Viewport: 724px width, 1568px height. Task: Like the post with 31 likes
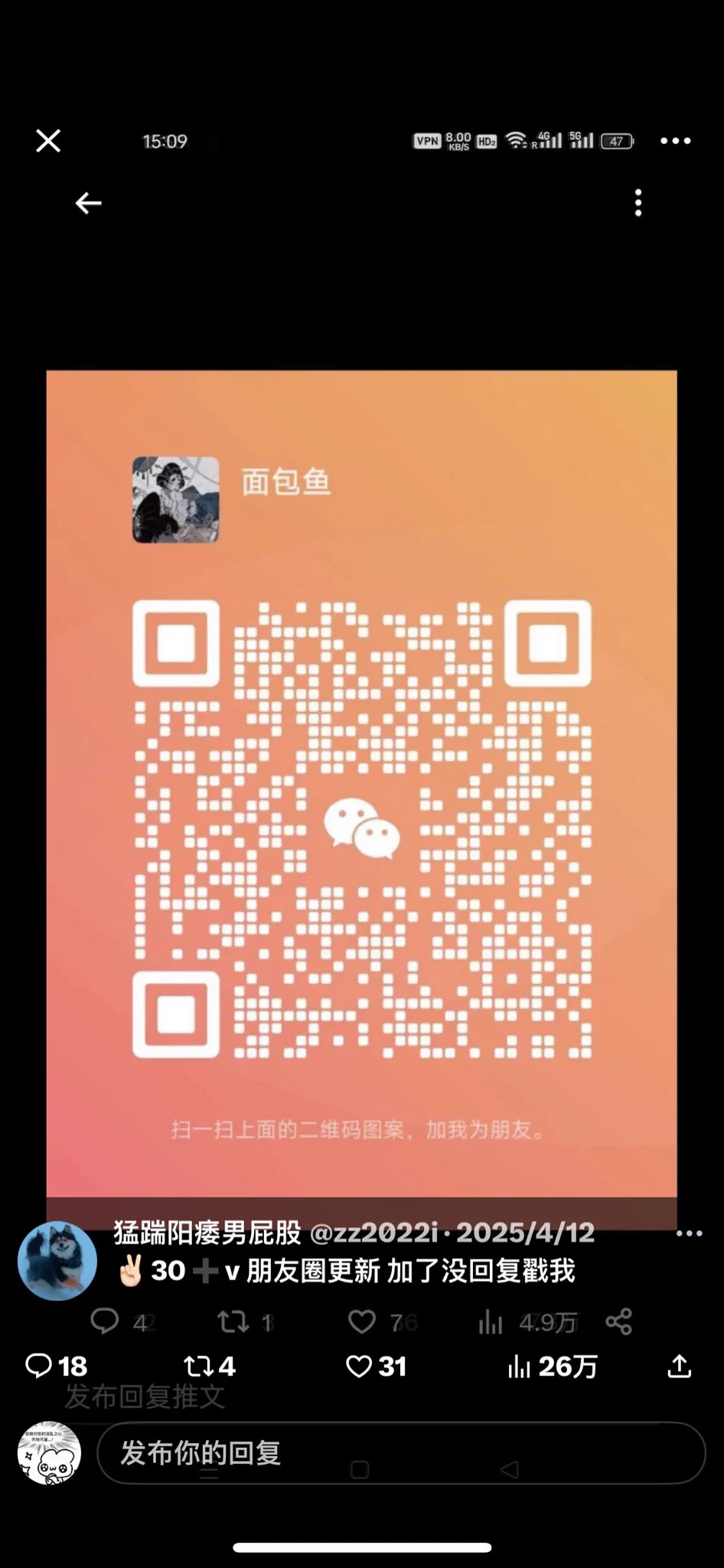pos(375,1366)
